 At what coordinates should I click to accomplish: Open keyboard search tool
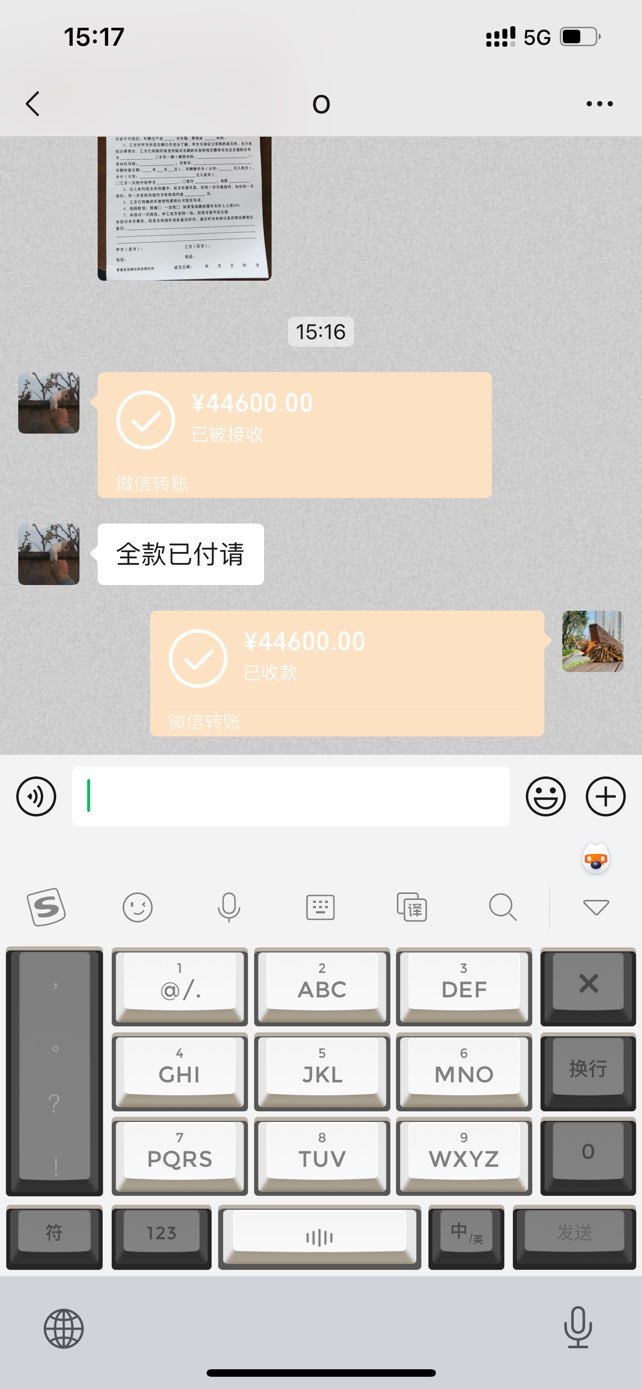click(503, 907)
